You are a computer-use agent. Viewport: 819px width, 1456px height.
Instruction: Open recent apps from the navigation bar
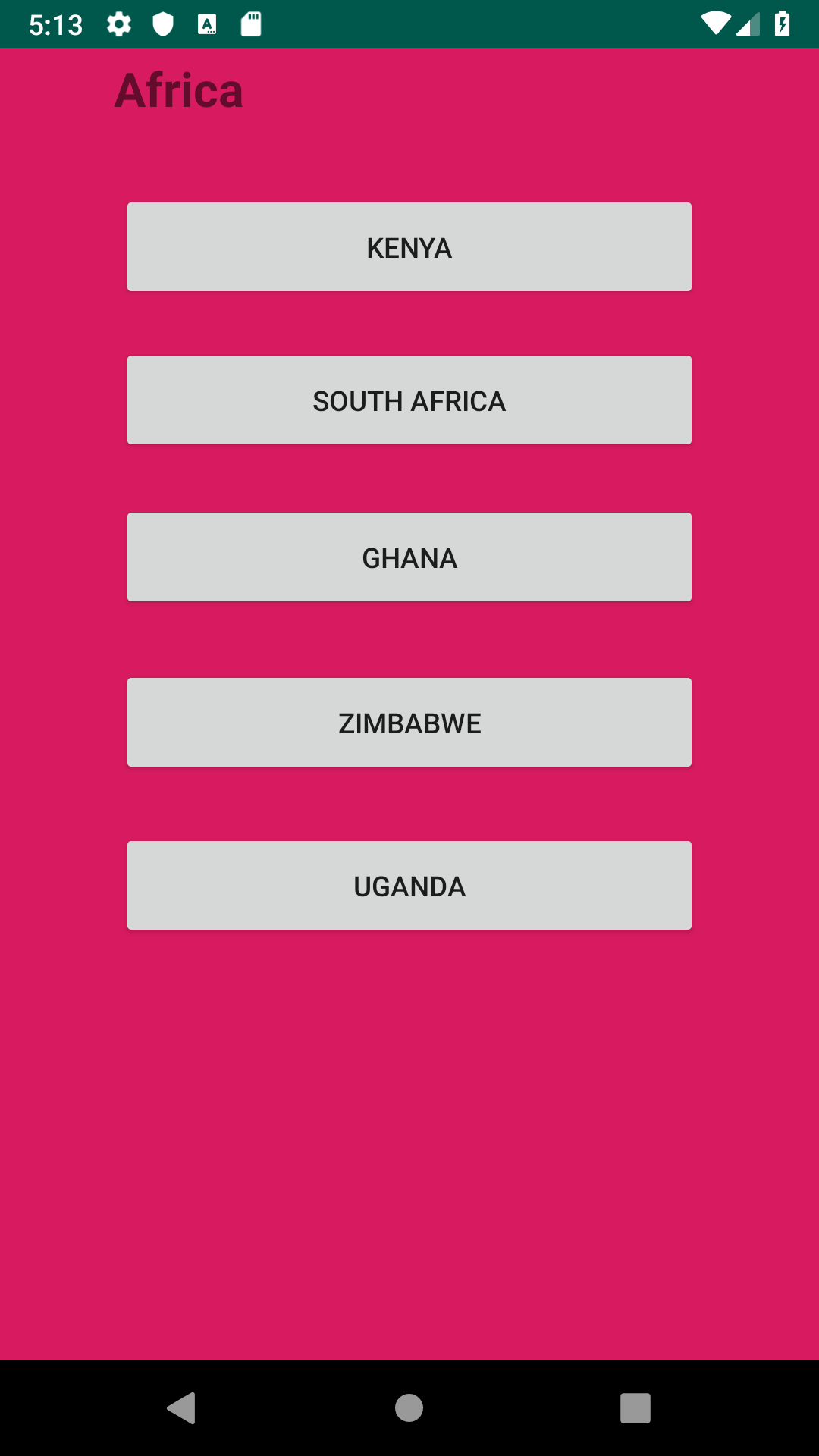pos(635,1408)
